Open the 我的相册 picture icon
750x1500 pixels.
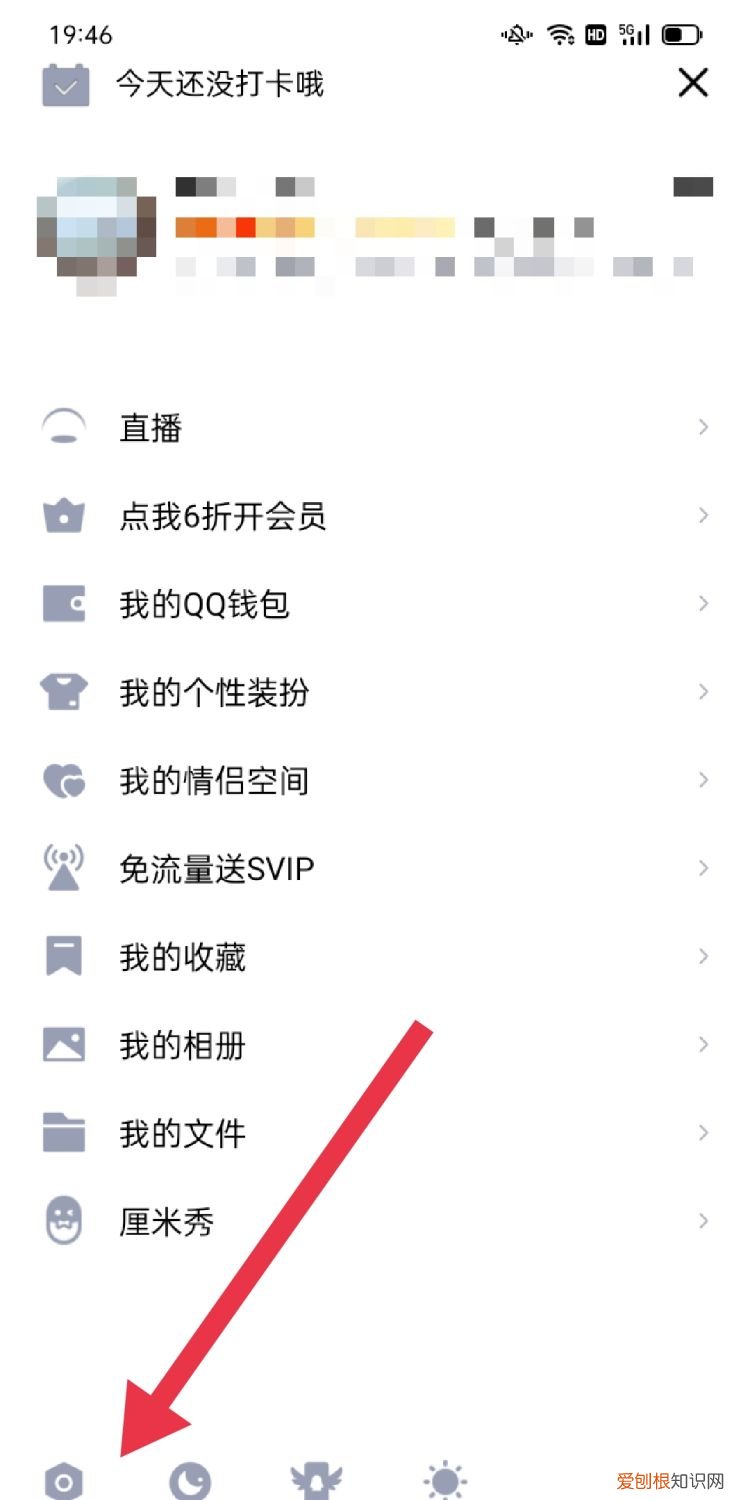click(x=63, y=1045)
